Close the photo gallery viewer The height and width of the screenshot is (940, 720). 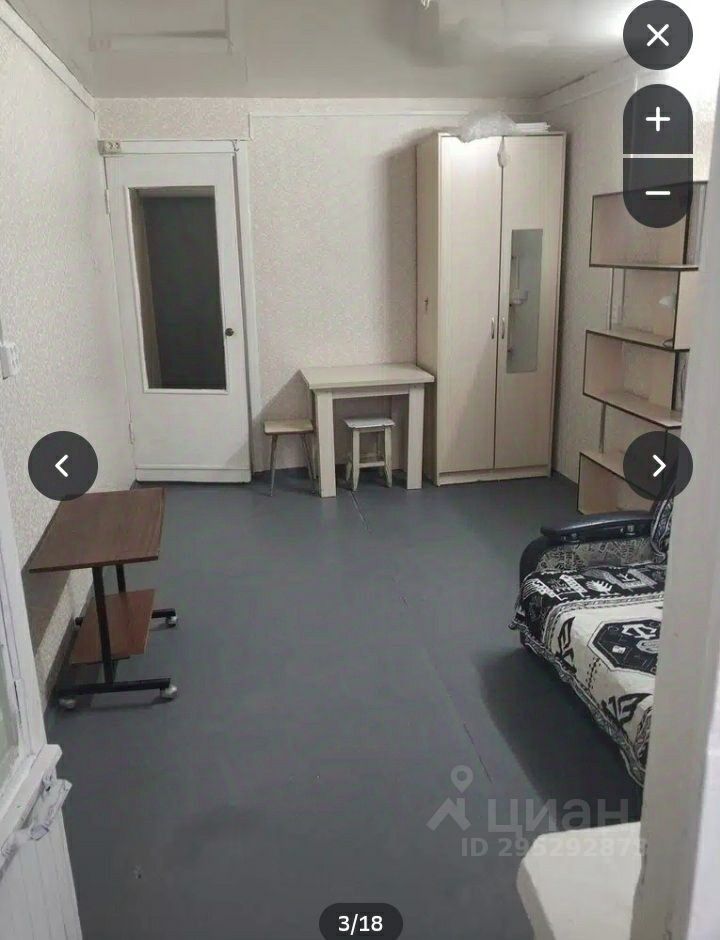click(657, 36)
